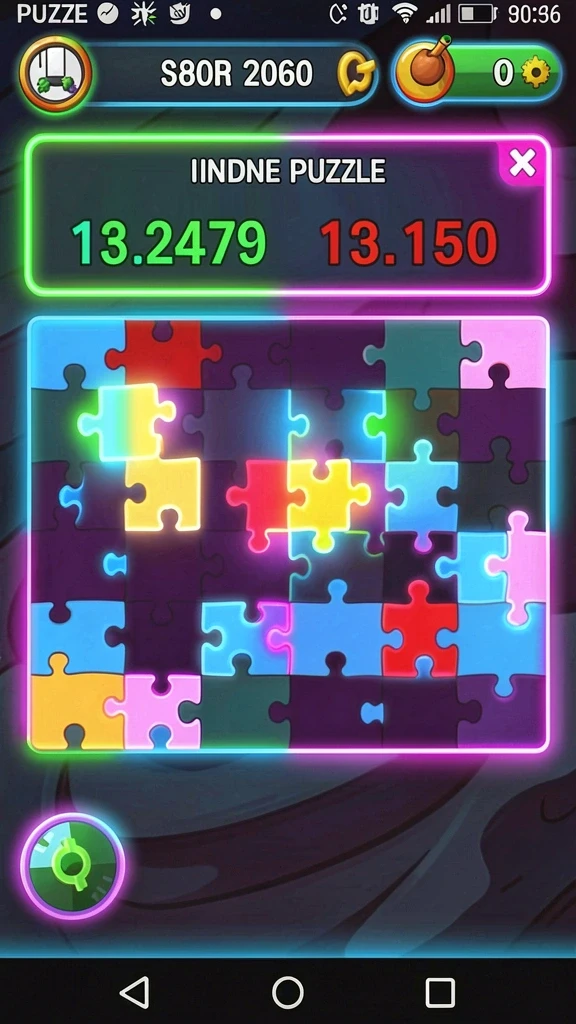The width and height of the screenshot is (576, 1024).
Task: Go to the home screen
Action: pyautogui.click(x=287, y=993)
